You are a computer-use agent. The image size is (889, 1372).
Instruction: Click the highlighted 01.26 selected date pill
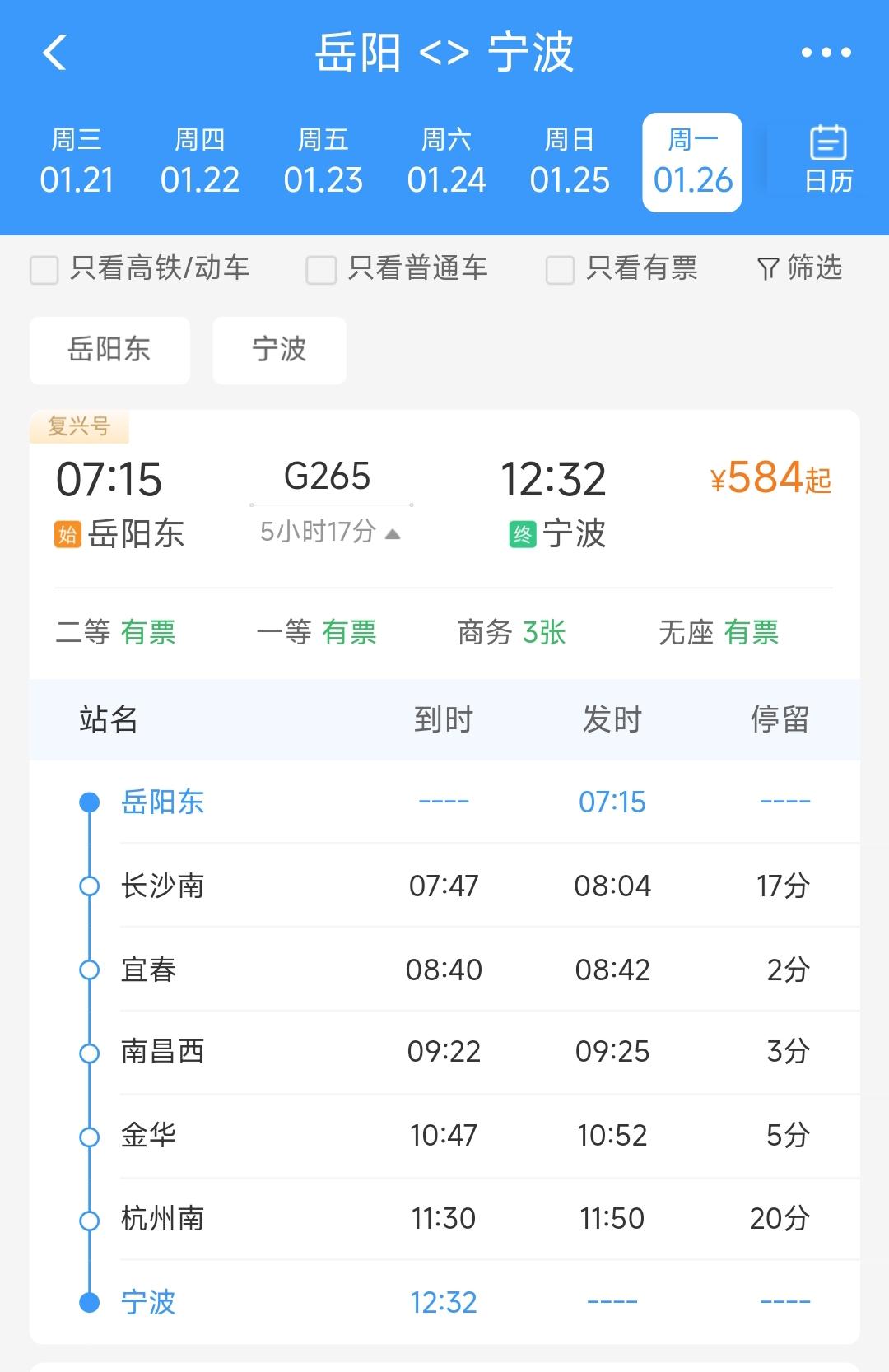click(x=691, y=160)
